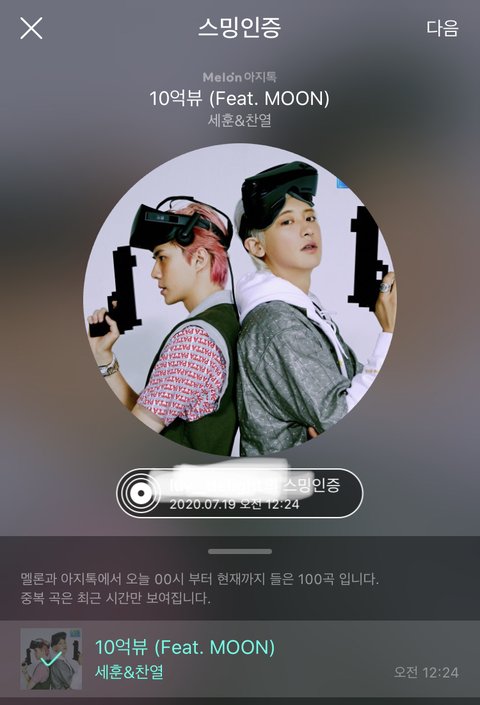Select the 10억뷰 (Feat. MOON) song row
Viewport: 480px width, 705px height.
click(x=240, y=659)
